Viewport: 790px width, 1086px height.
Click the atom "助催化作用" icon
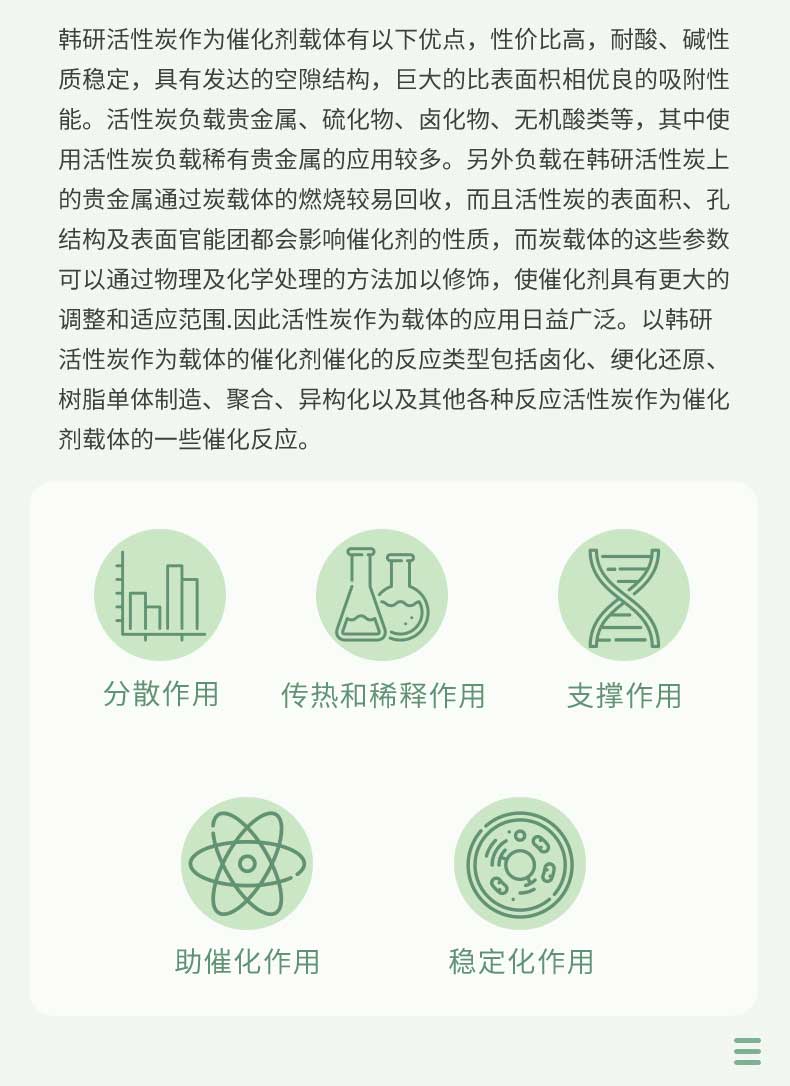pos(247,862)
